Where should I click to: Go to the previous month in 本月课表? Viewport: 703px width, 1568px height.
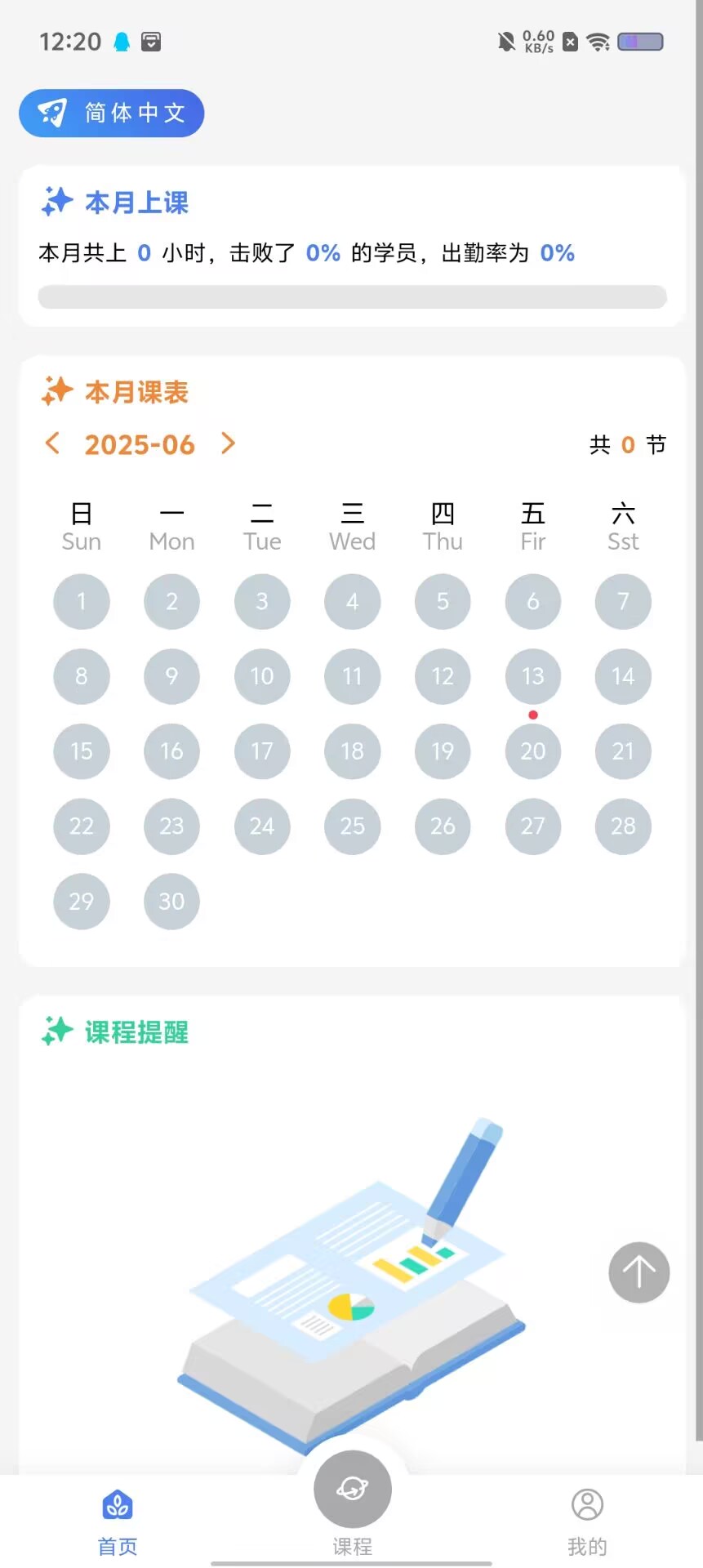point(52,443)
